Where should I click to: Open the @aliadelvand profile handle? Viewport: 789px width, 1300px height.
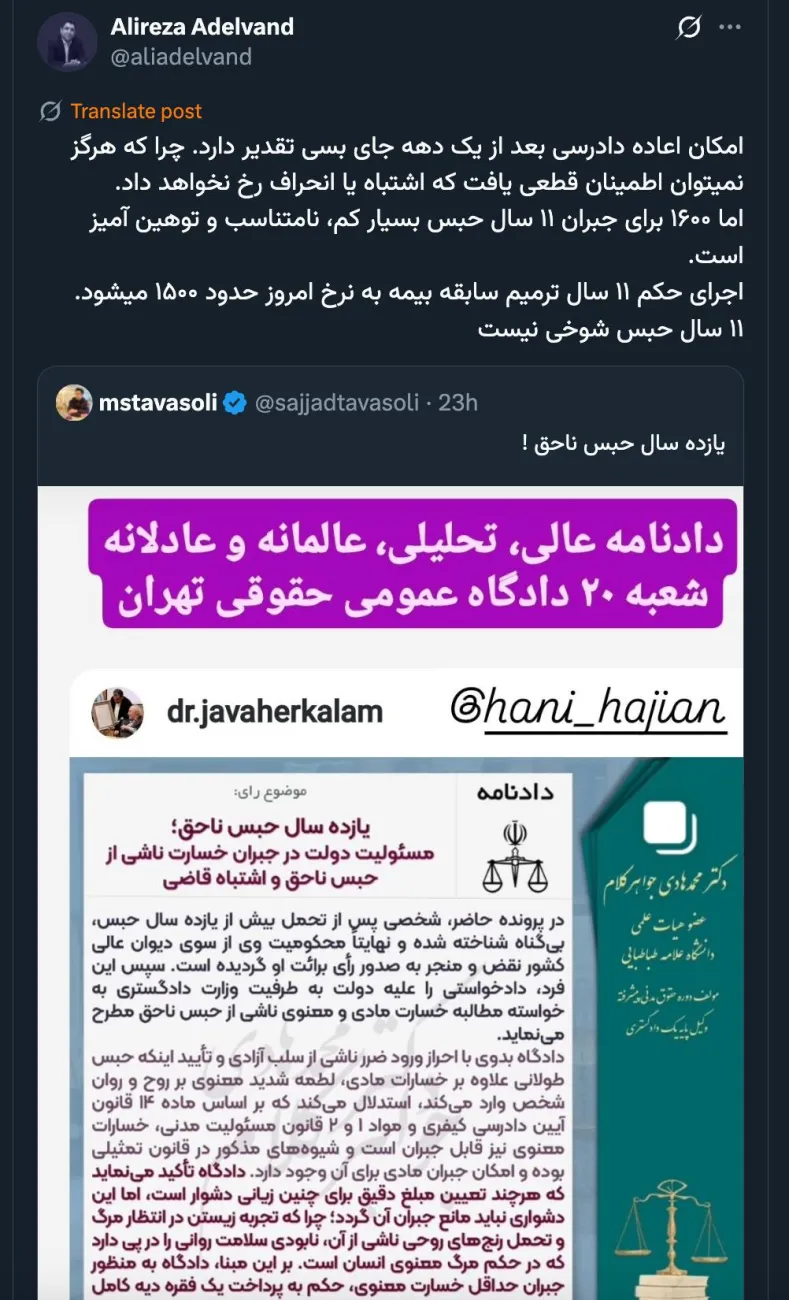180,57
